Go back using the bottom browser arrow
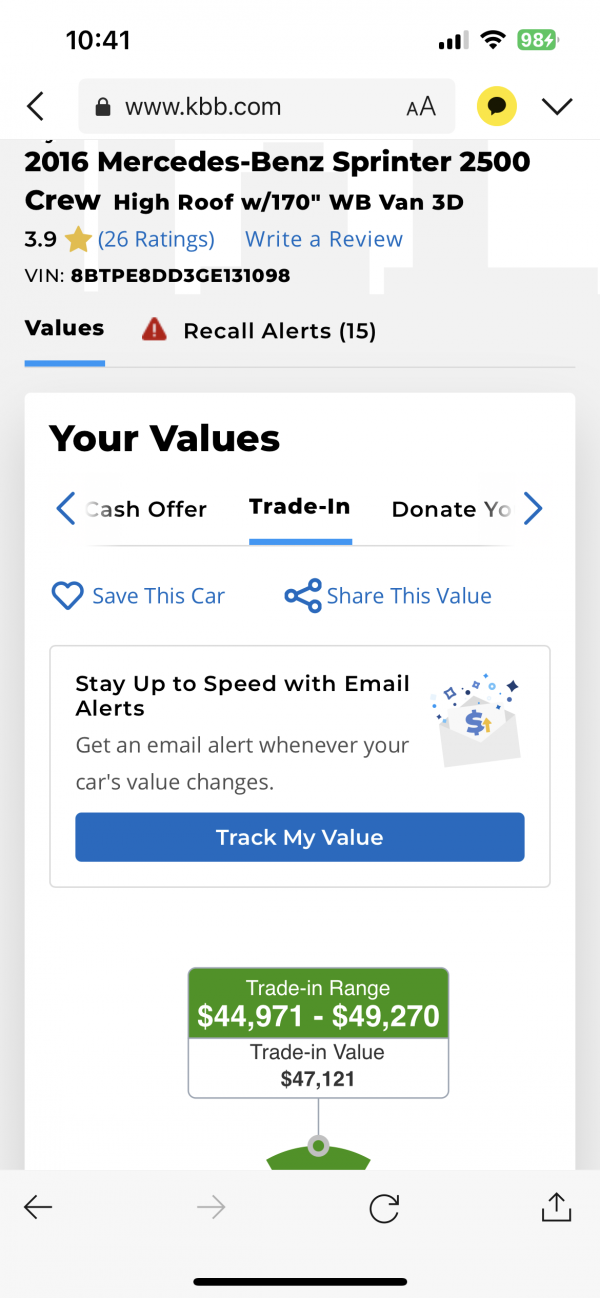600x1298 pixels. tap(38, 1208)
